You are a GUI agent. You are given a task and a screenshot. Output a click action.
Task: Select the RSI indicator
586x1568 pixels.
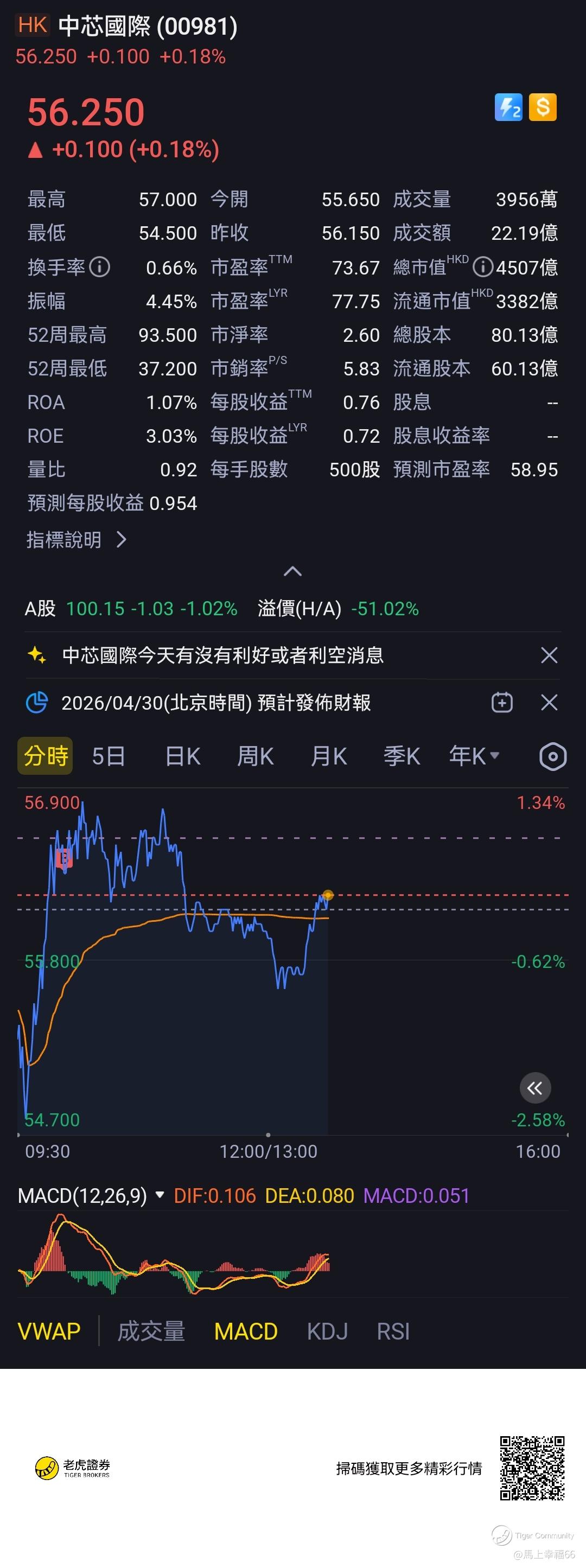pyautogui.click(x=393, y=1331)
